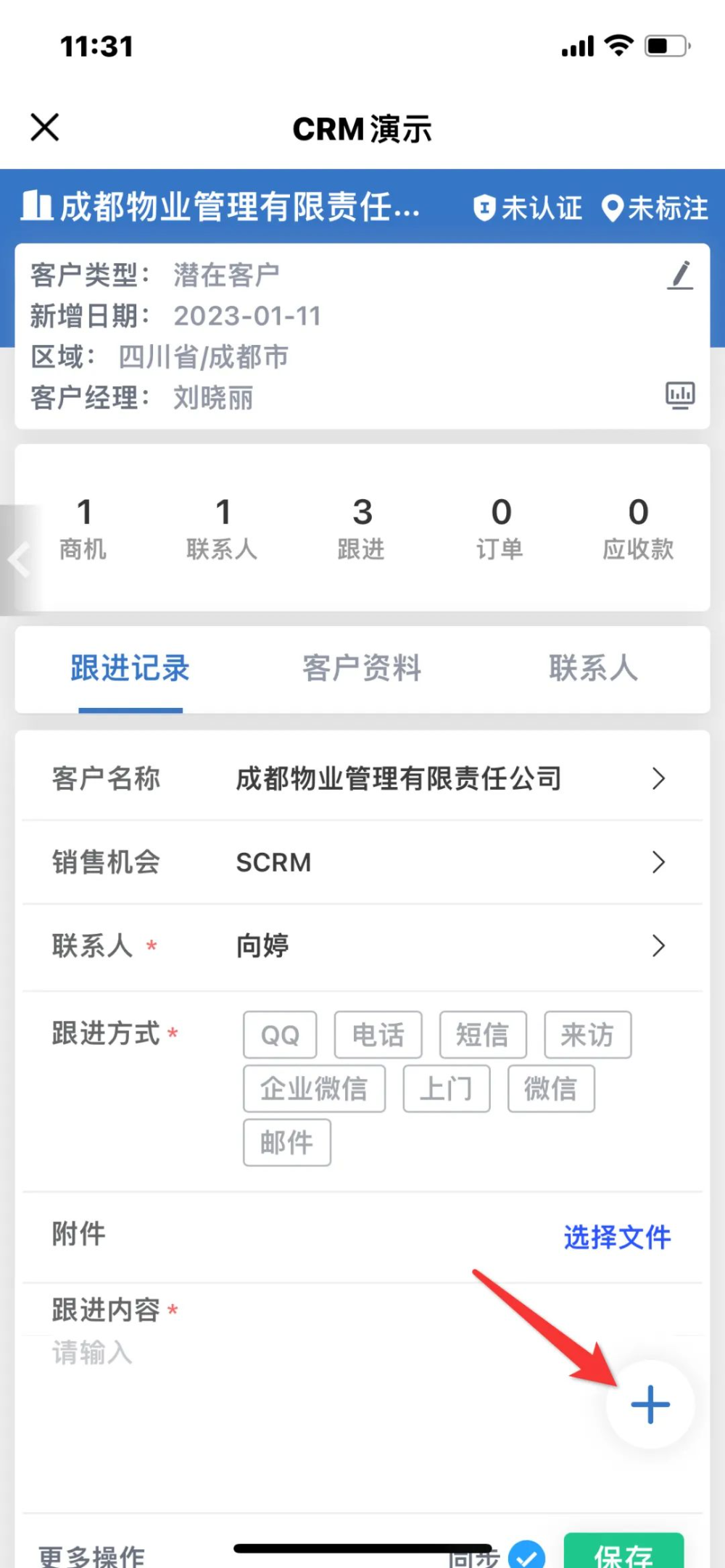725x1568 pixels.
Task: Switch to the 联系人 tab
Action: point(594,668)
